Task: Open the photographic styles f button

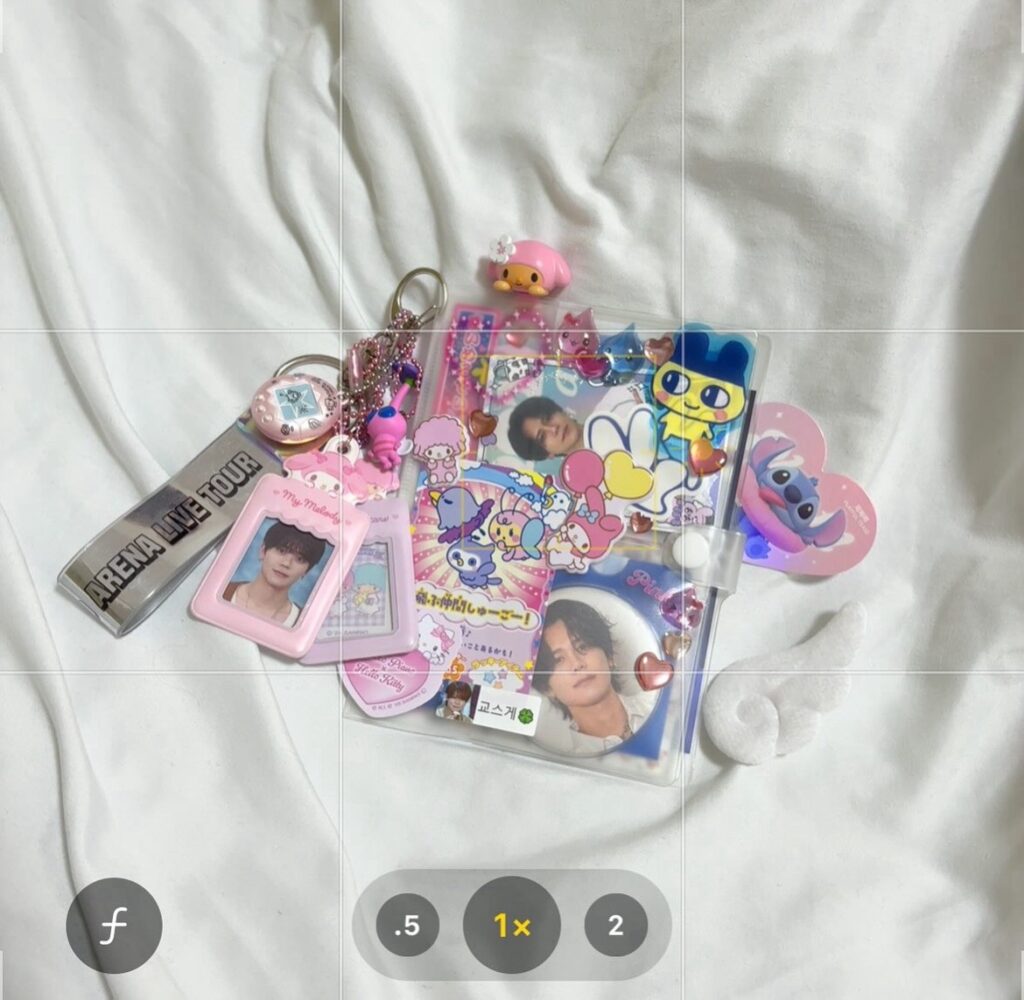Action: coord(113,926)
